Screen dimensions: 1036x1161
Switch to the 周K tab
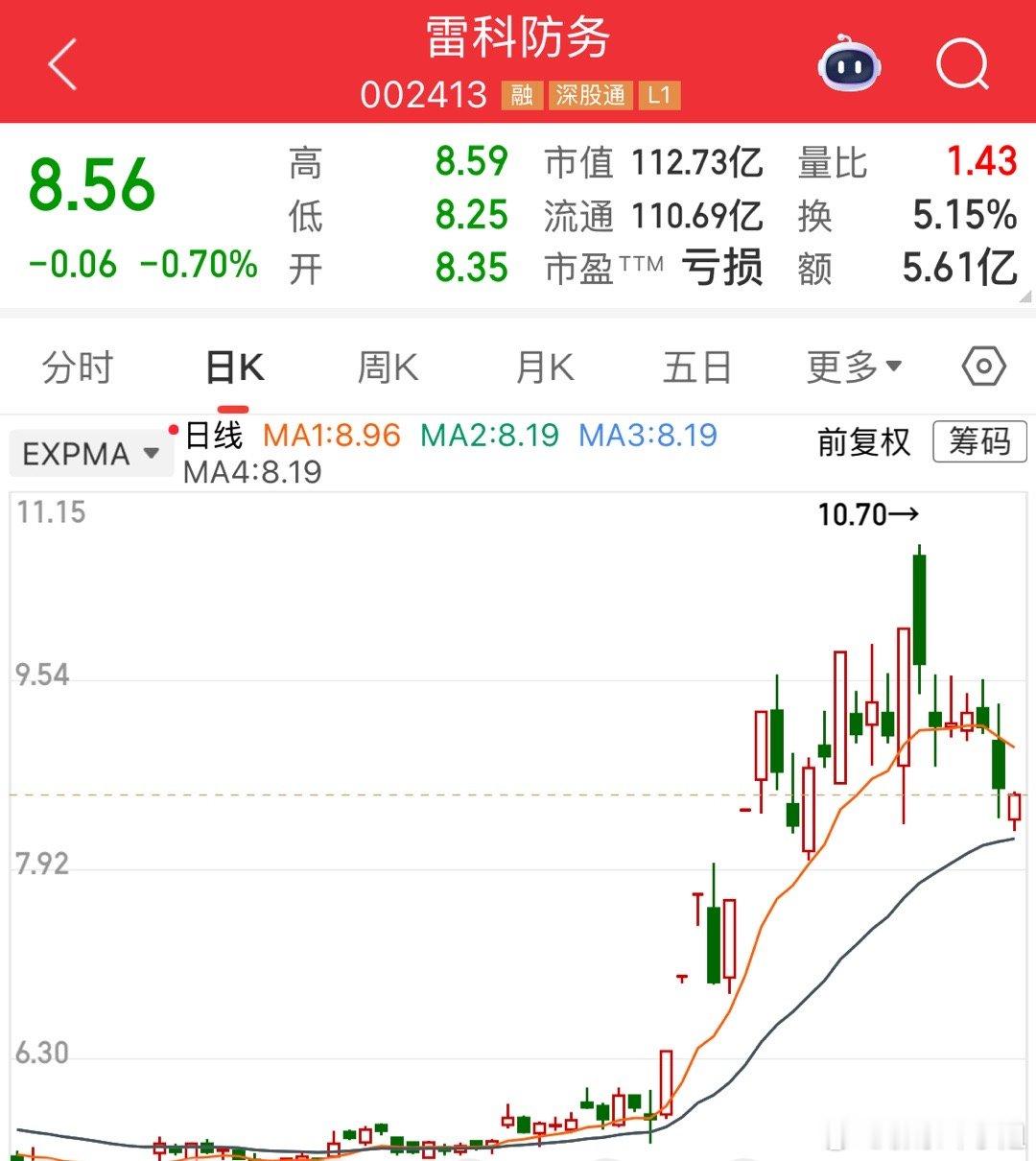tap(388, 367)
